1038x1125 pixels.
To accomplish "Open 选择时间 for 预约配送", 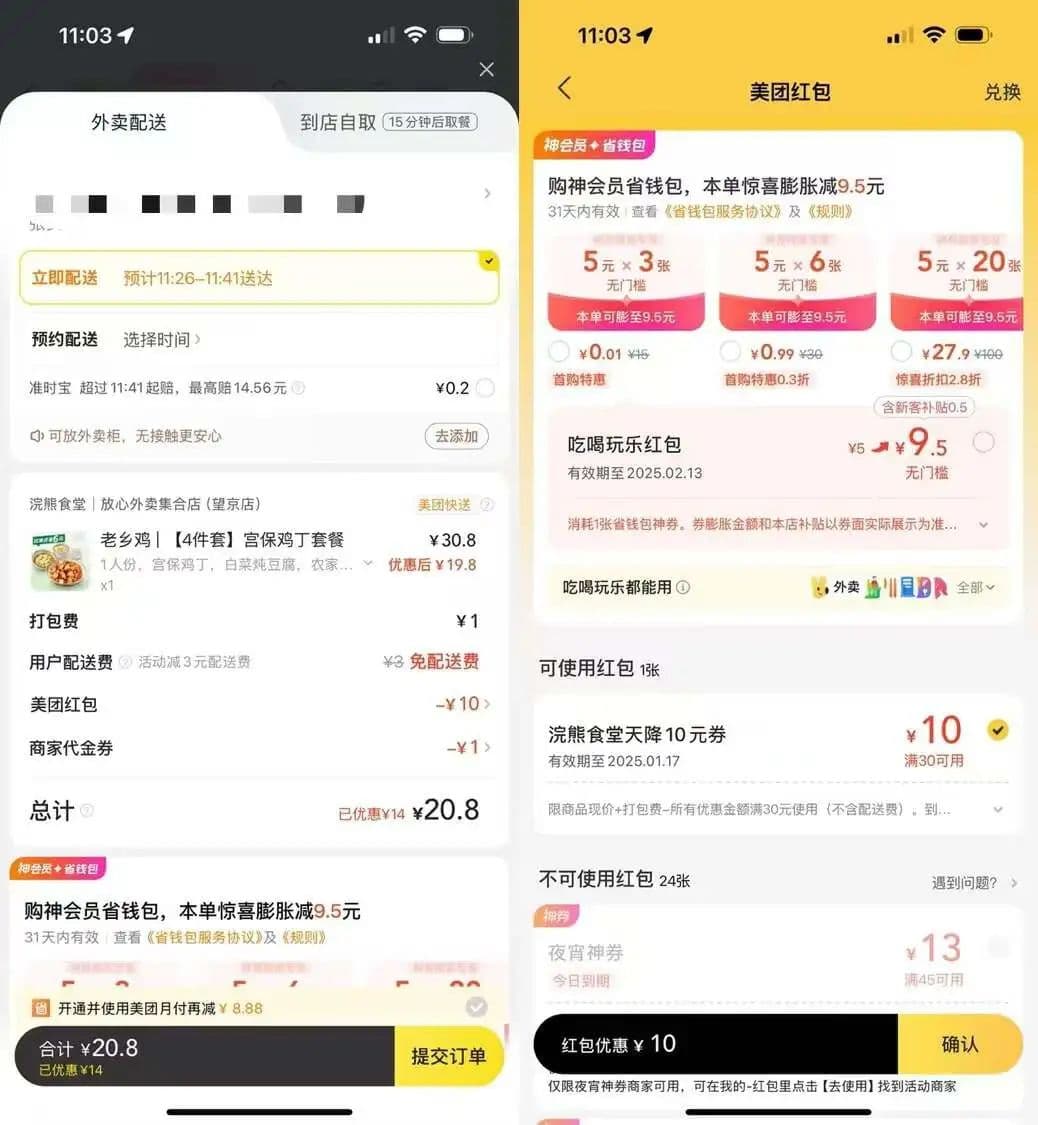I will coord(161,339).
